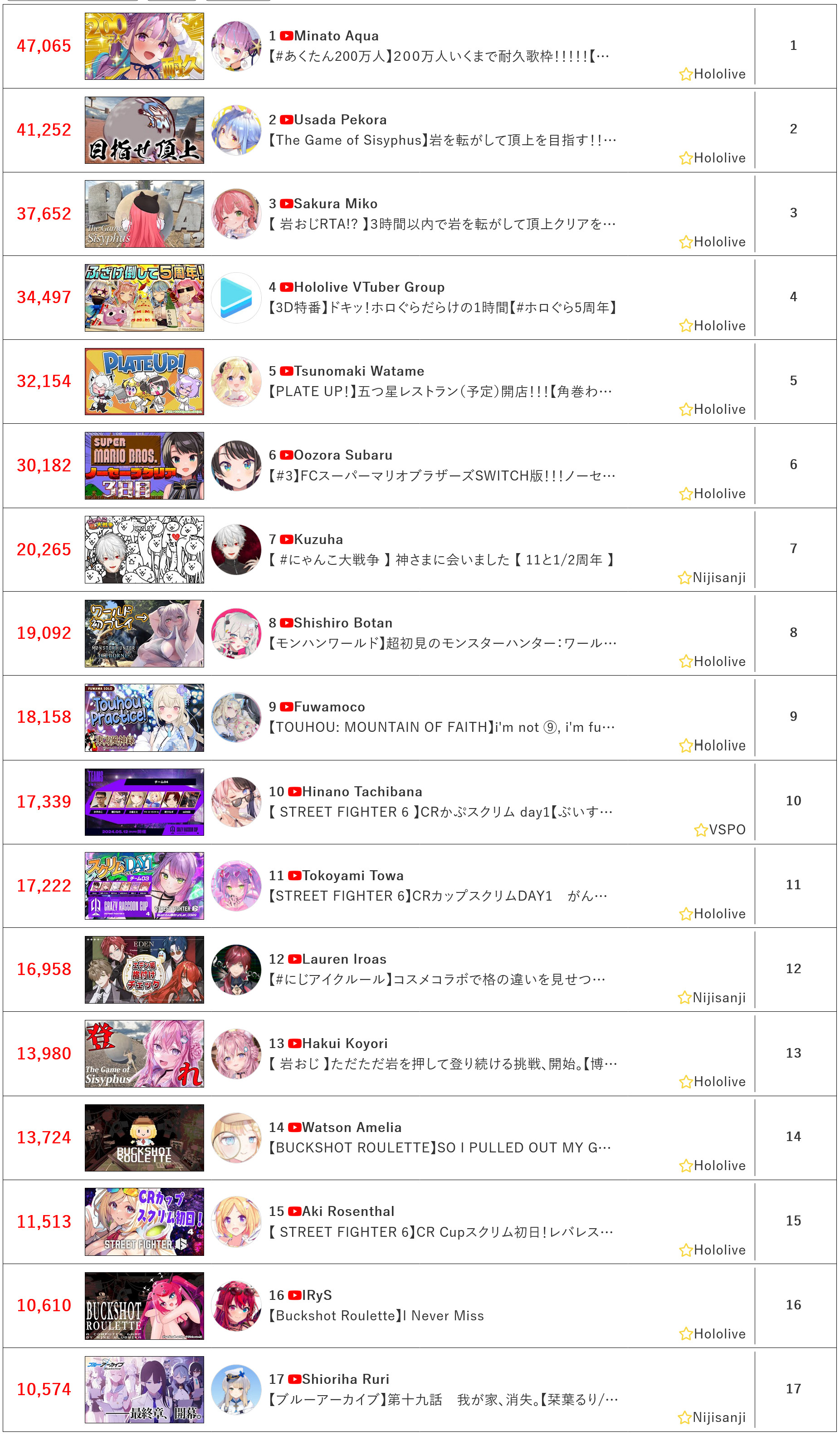Tap Shioriha Ruri's channel avatar

236,1389
